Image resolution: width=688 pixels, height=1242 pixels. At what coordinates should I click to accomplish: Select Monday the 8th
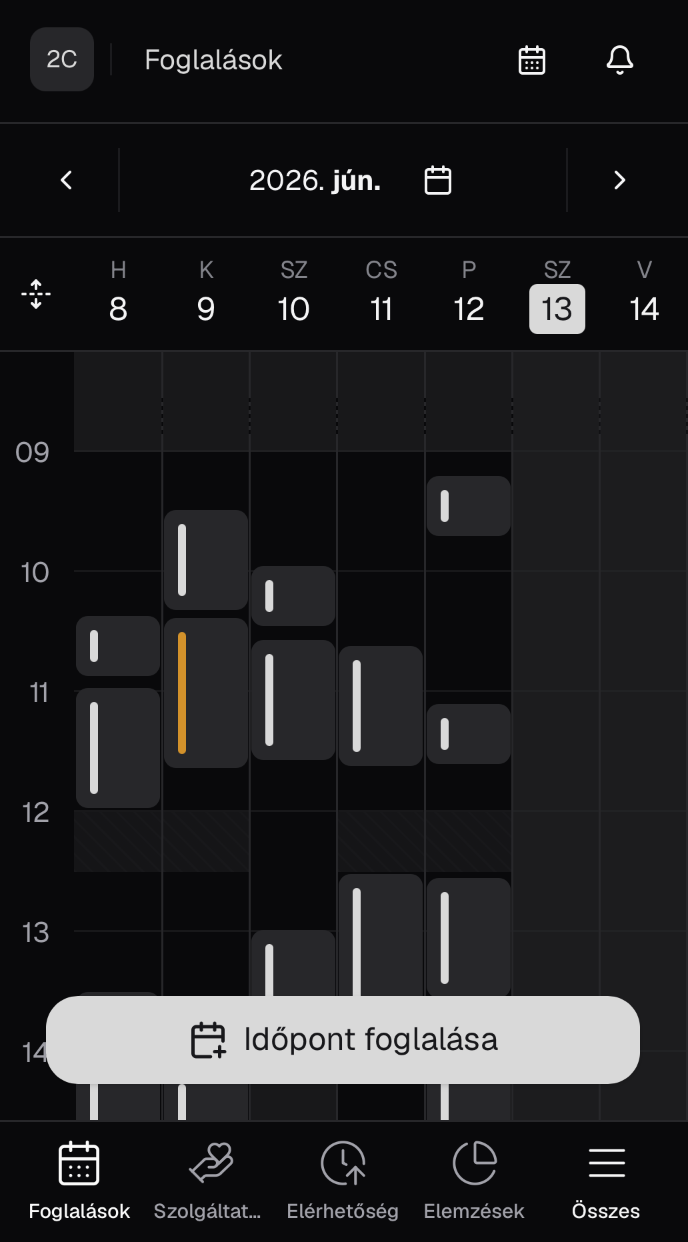pos(118,294)
